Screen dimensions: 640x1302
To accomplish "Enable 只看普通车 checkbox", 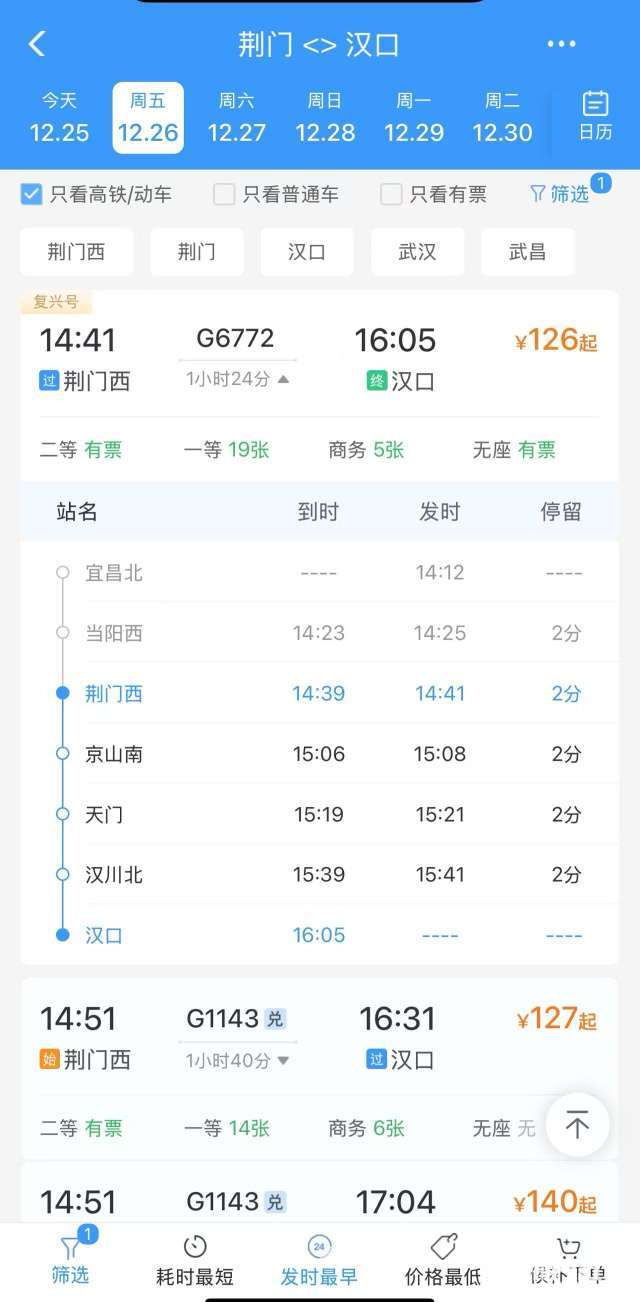I will pos(224,194).
